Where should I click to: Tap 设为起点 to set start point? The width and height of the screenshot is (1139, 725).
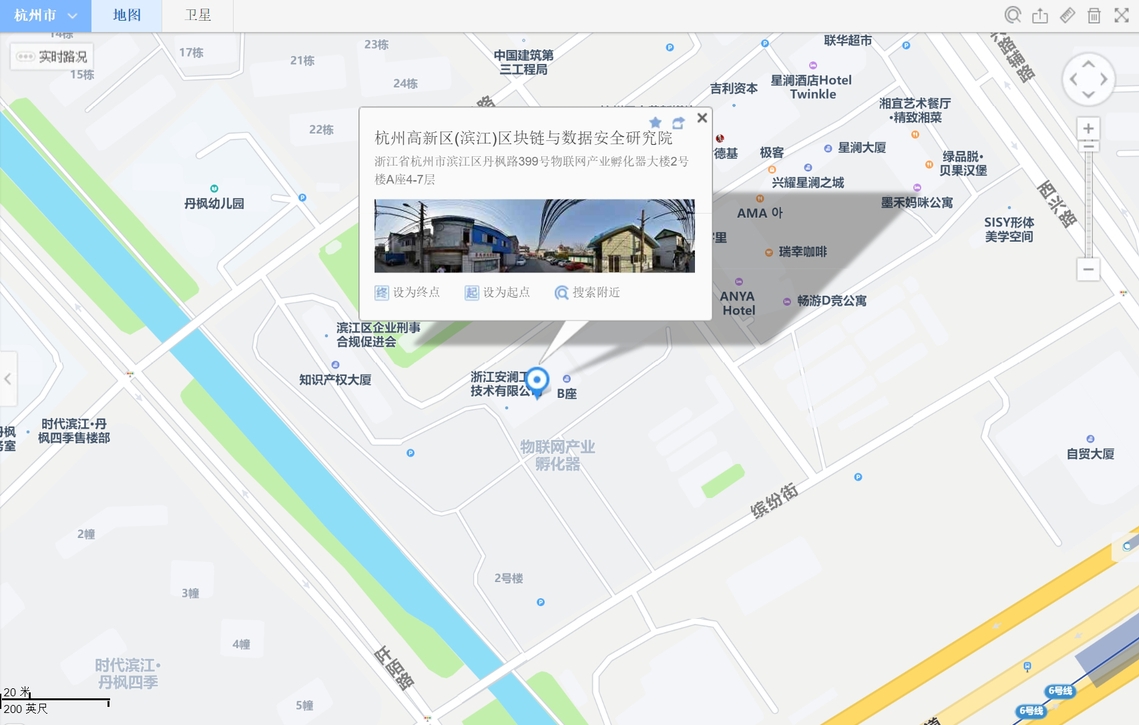point(497,292)
